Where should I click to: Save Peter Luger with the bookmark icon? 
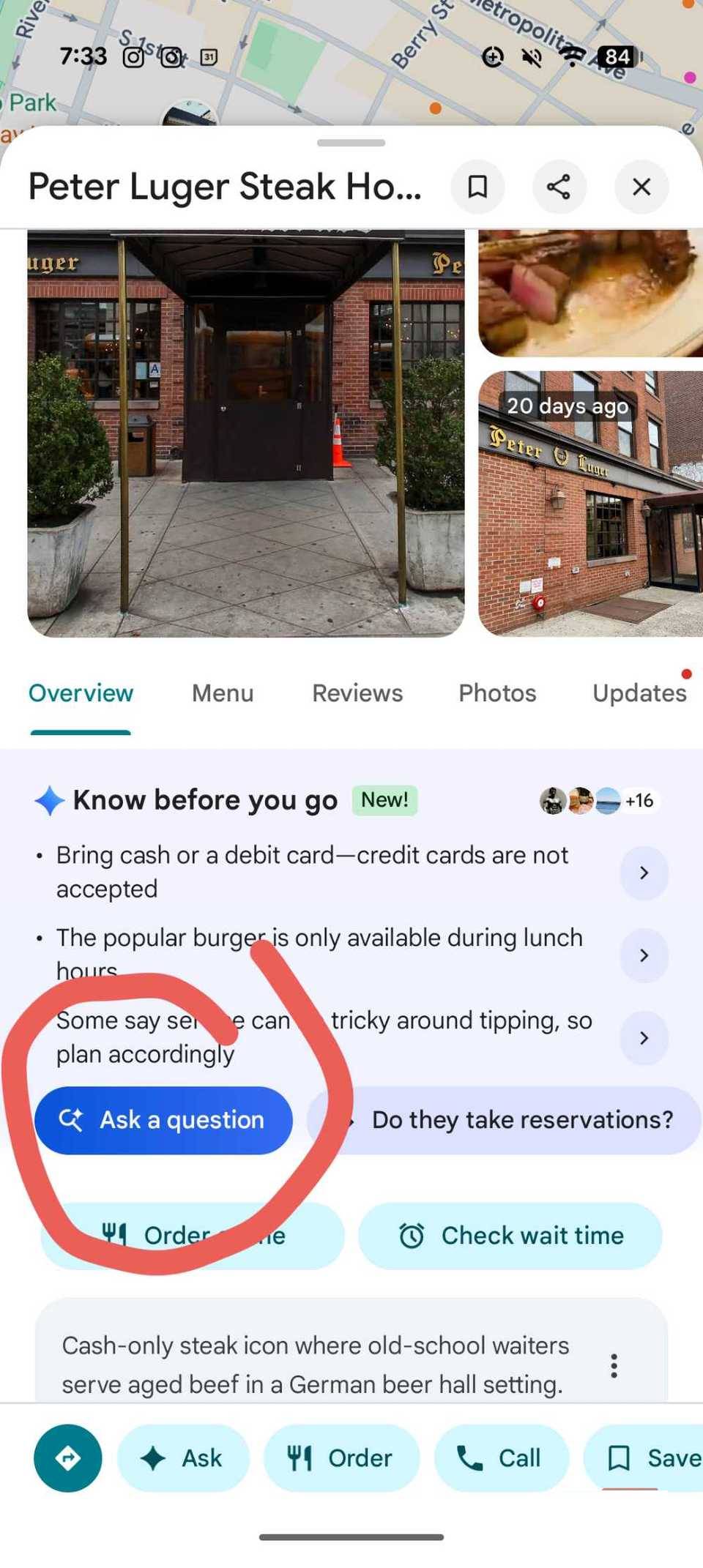[x=477, y=187]
